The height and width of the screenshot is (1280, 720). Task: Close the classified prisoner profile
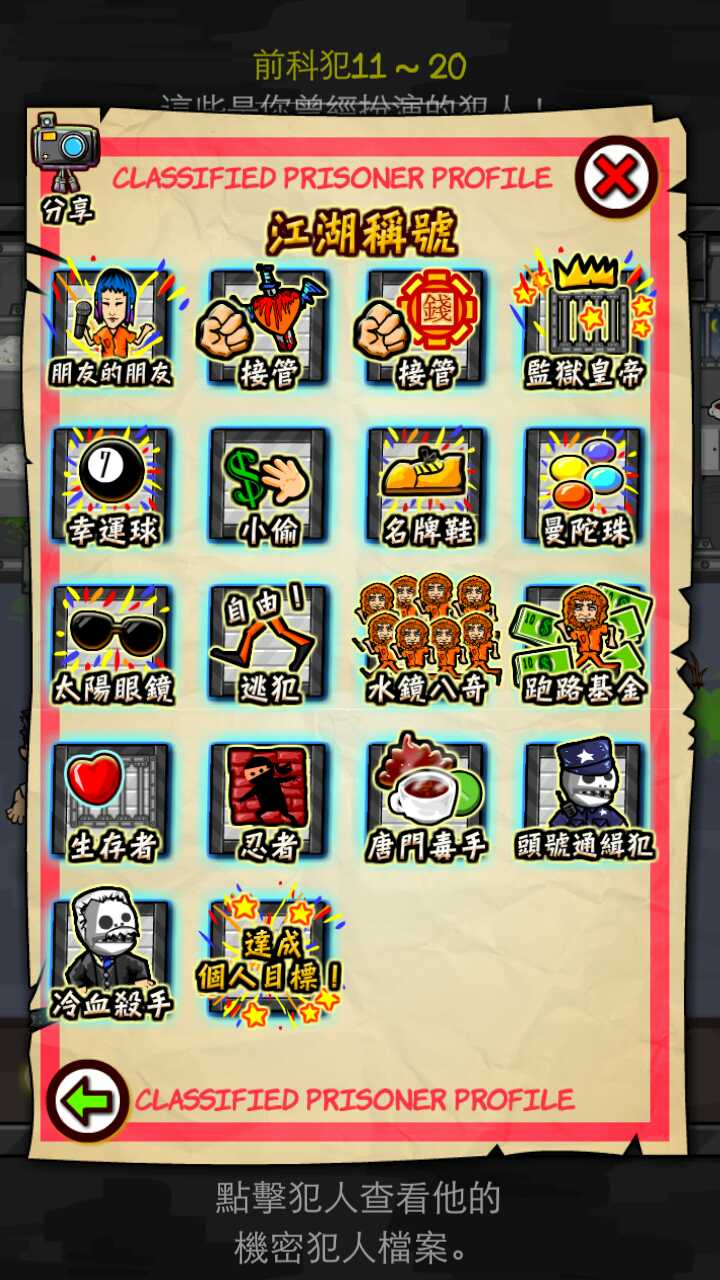coord(616,179)
